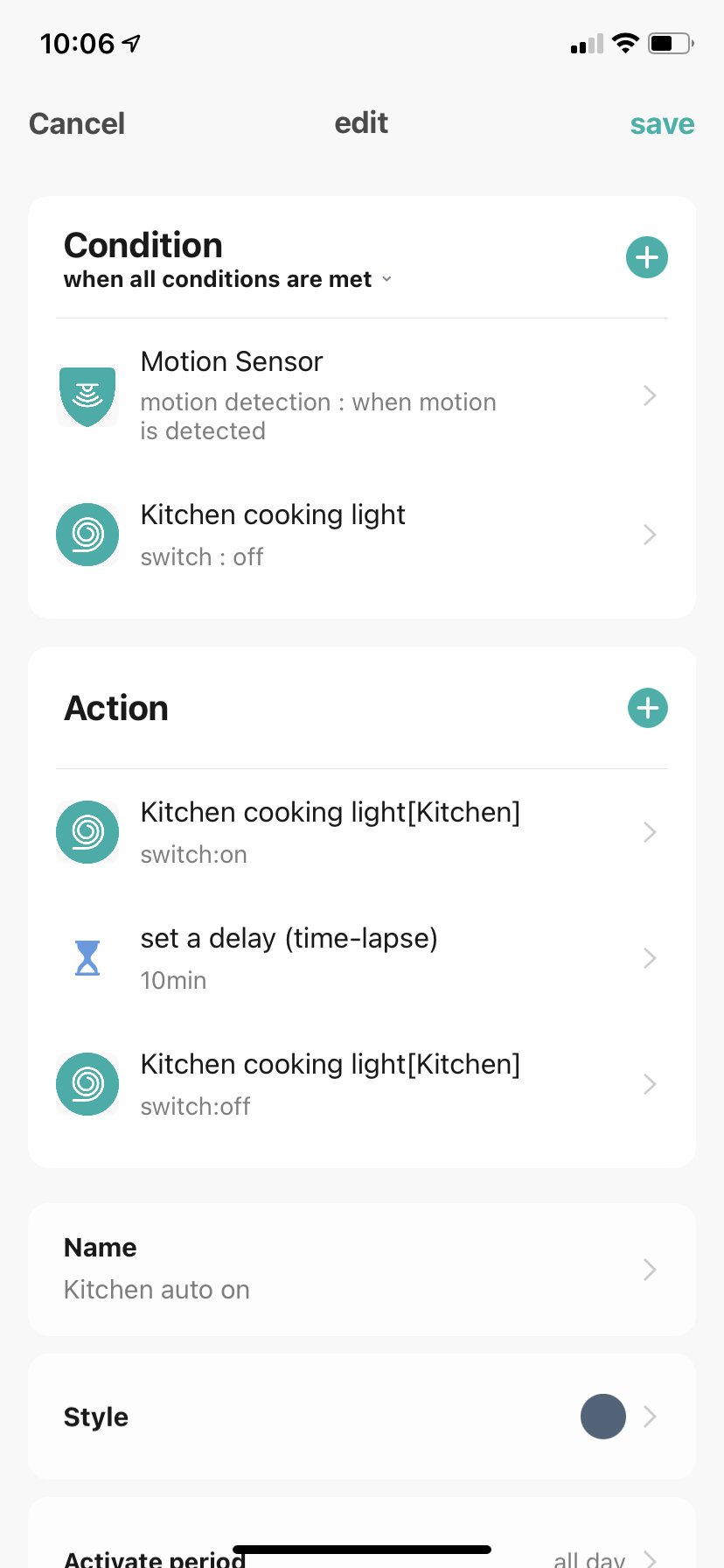This screenshot has height=1568, width=724.
Task: Tap the light icon for switch:on action
Action: (87, 832)
